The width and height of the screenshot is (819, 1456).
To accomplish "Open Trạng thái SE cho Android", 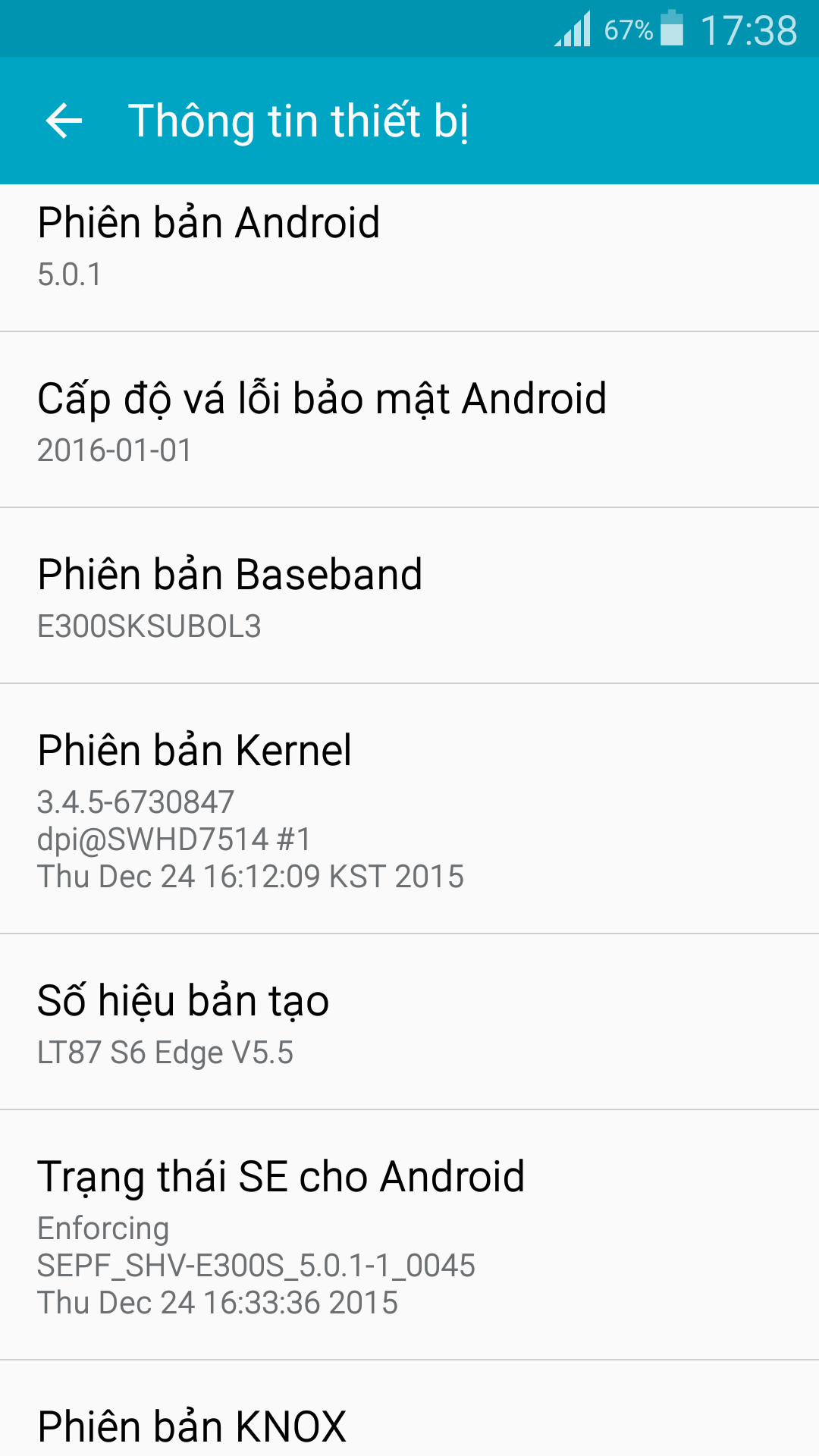I will pyautogui.click(x=409, y=1235).
